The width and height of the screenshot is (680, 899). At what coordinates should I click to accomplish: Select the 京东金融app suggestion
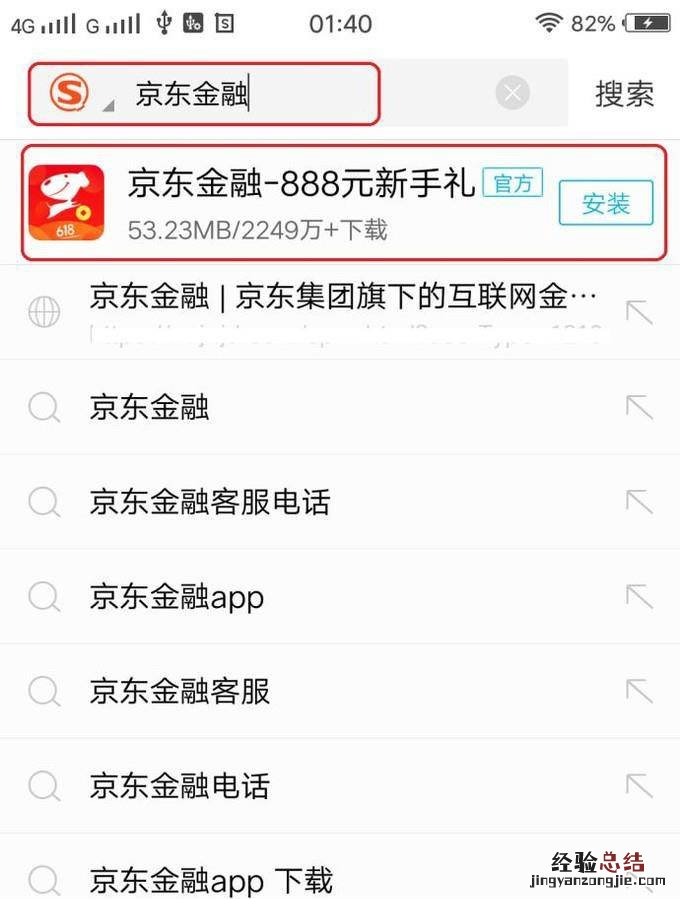coord(177,597)
